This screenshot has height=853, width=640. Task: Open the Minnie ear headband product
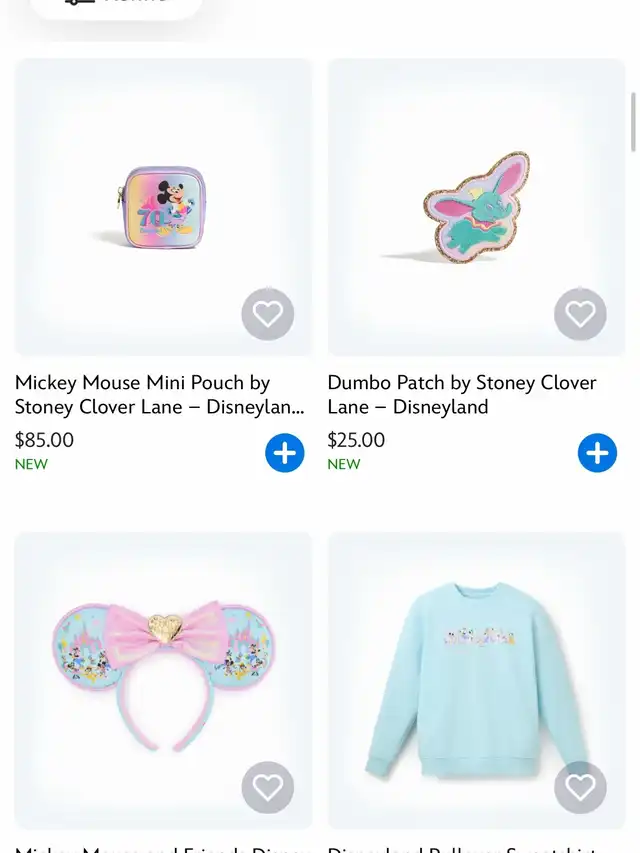[x=163, y=670]
